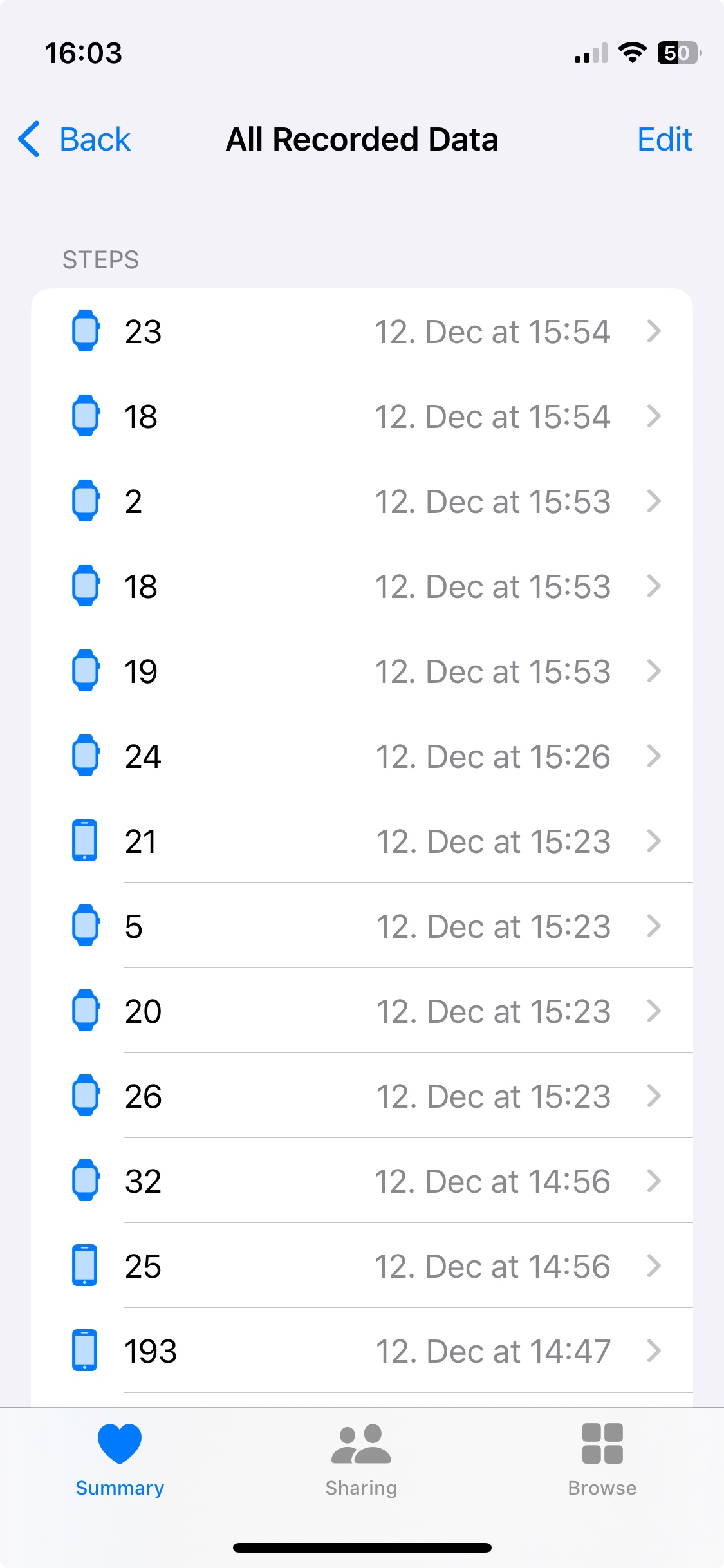Open the 26 steps entry at 15:23
The width and height of the screenshot is (724, 1568).
(x=362, y=1096)
